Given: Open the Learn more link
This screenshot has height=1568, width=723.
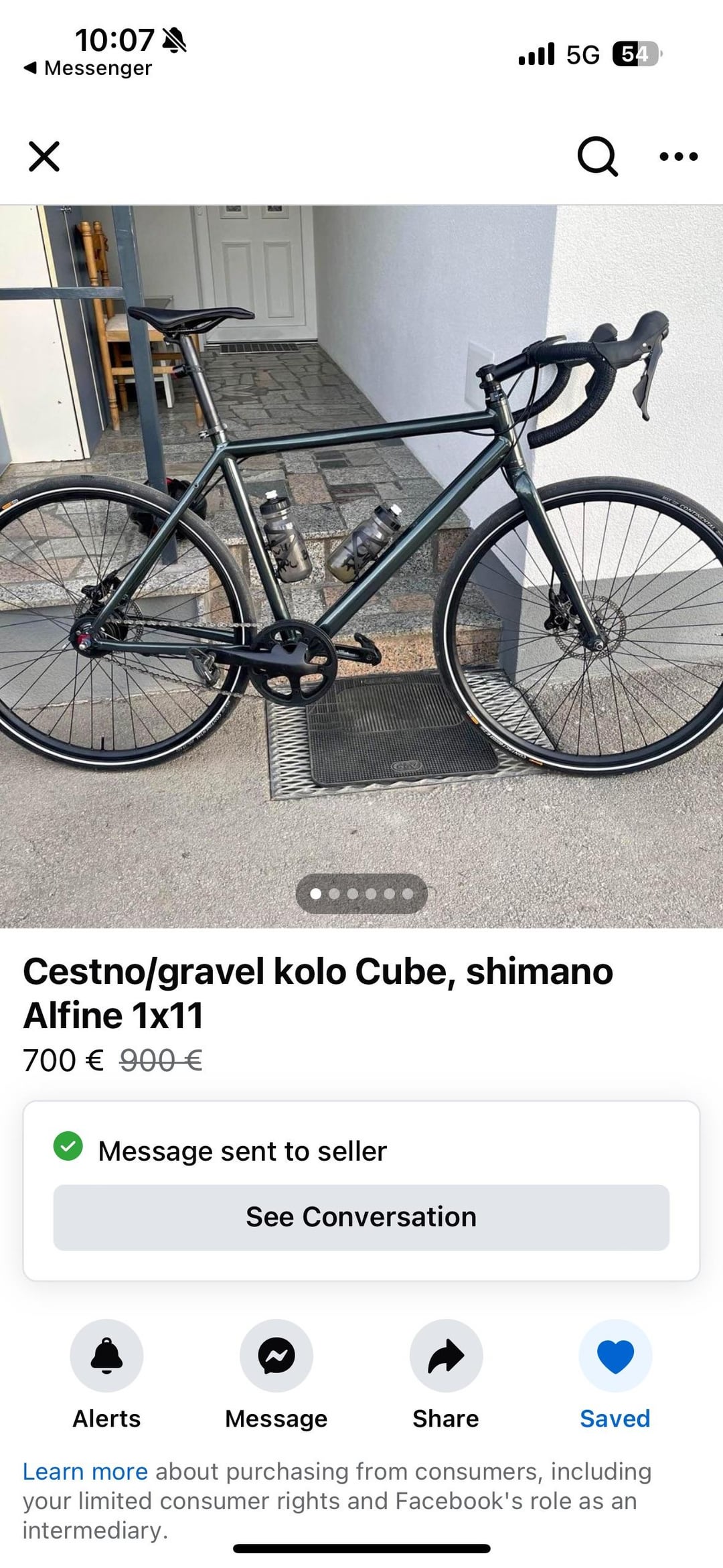Looking at the screenshot, I should [85, 1471].
